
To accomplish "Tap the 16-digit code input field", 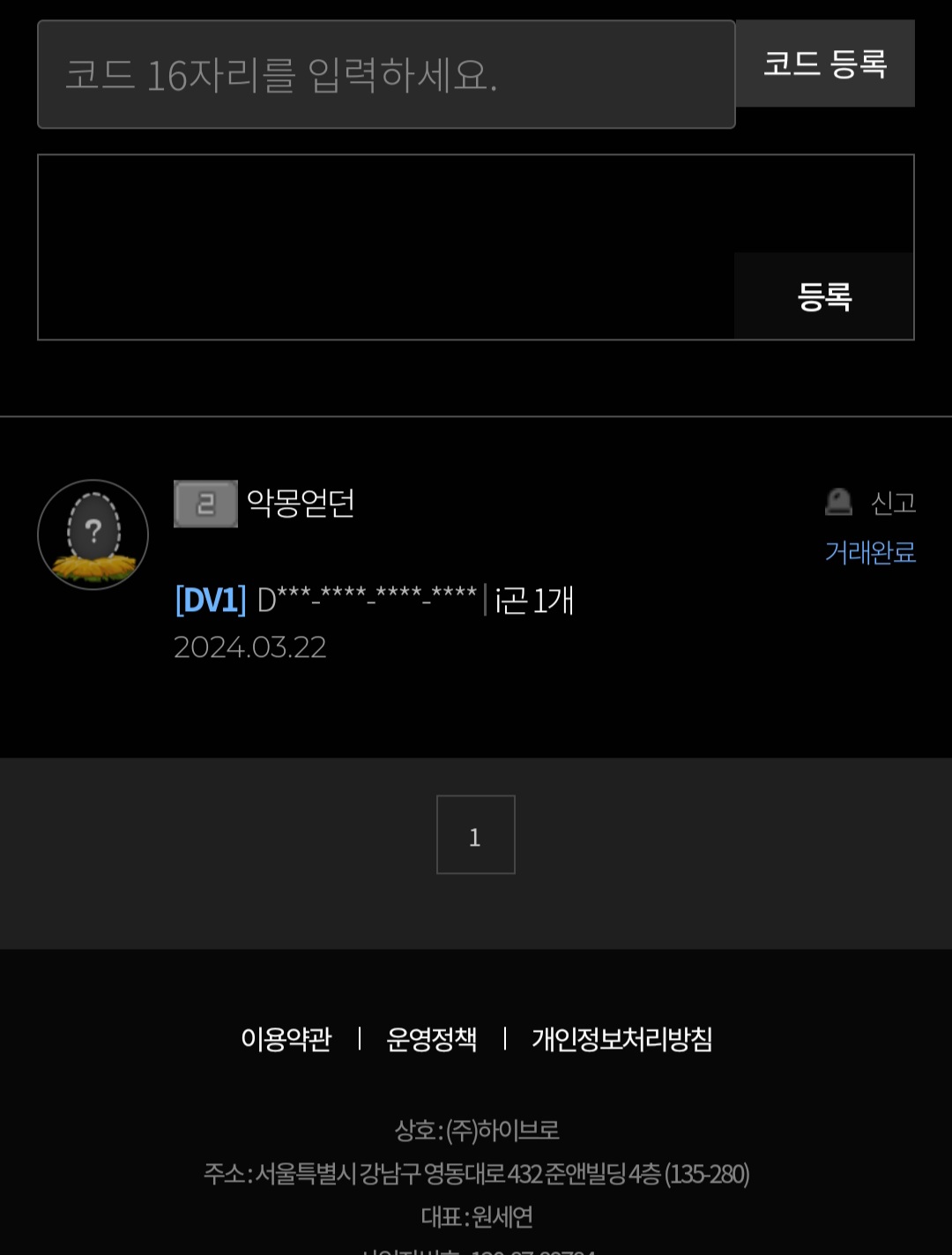I will tap(386, 75).
